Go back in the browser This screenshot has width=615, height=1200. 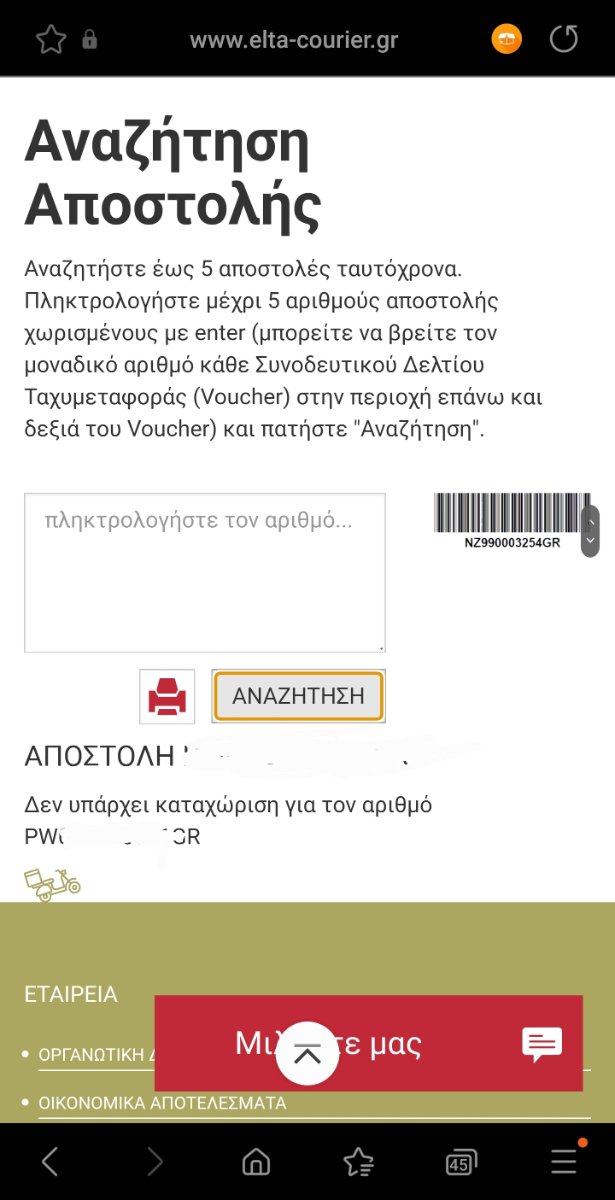coord(50,1161)
